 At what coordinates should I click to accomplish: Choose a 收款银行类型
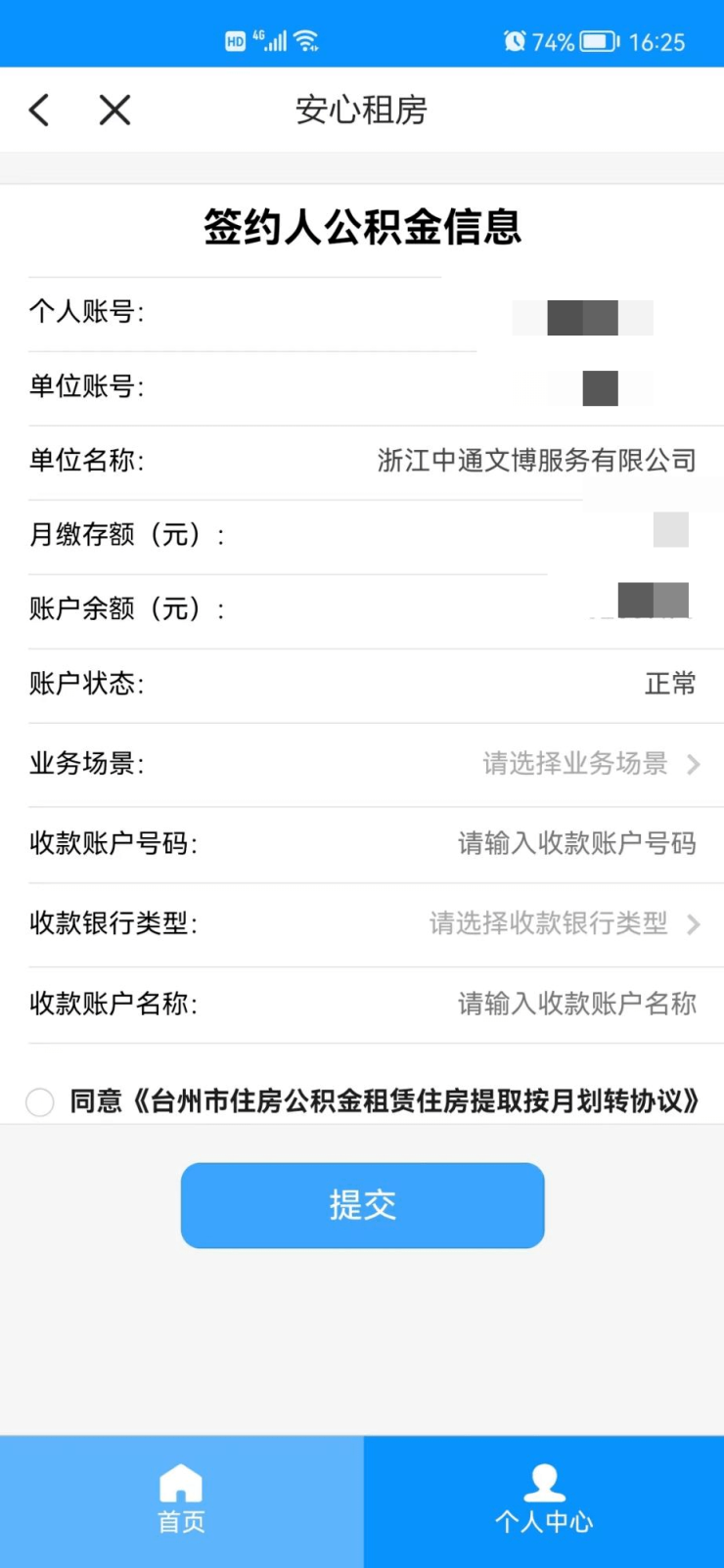pyautogui.click(x=564, y=923)
